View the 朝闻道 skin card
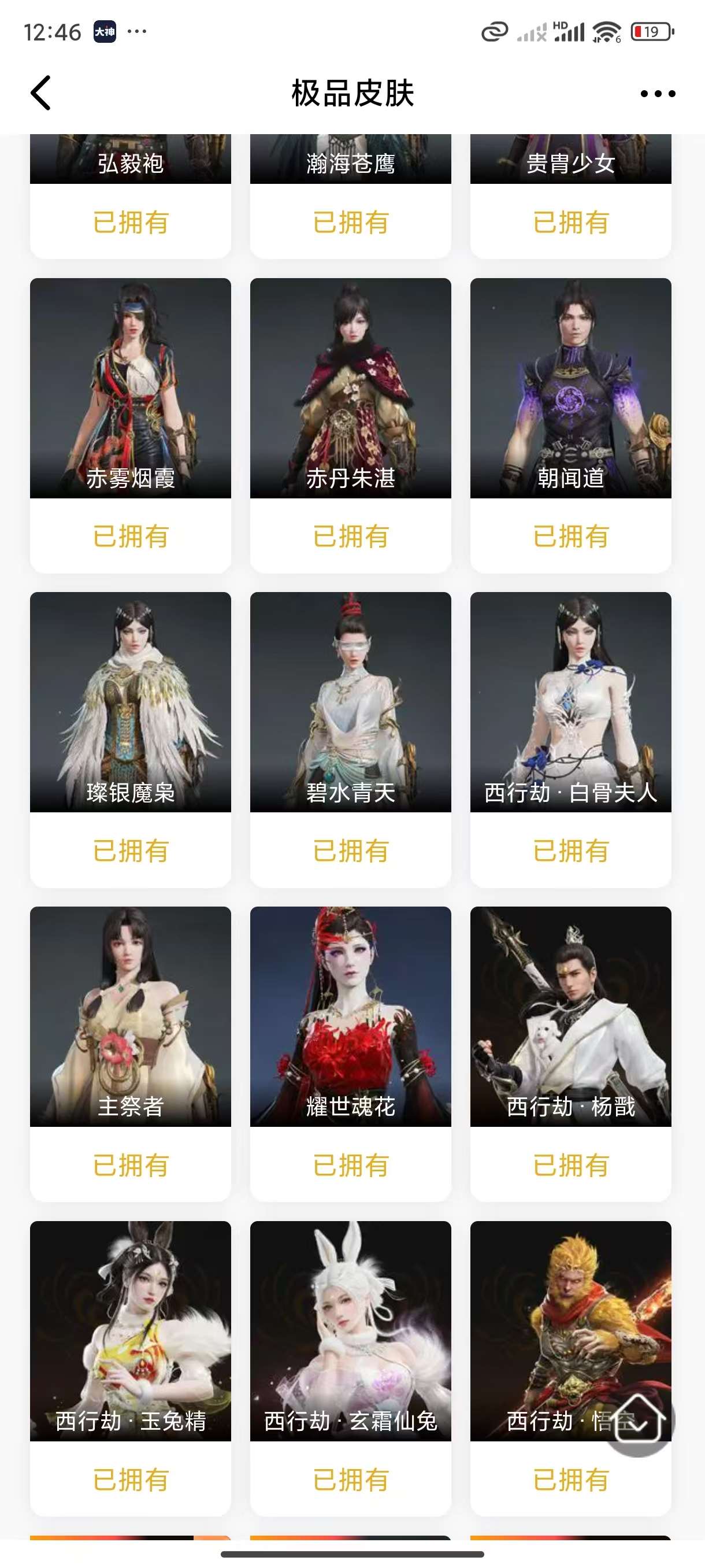 pos(570,389)
